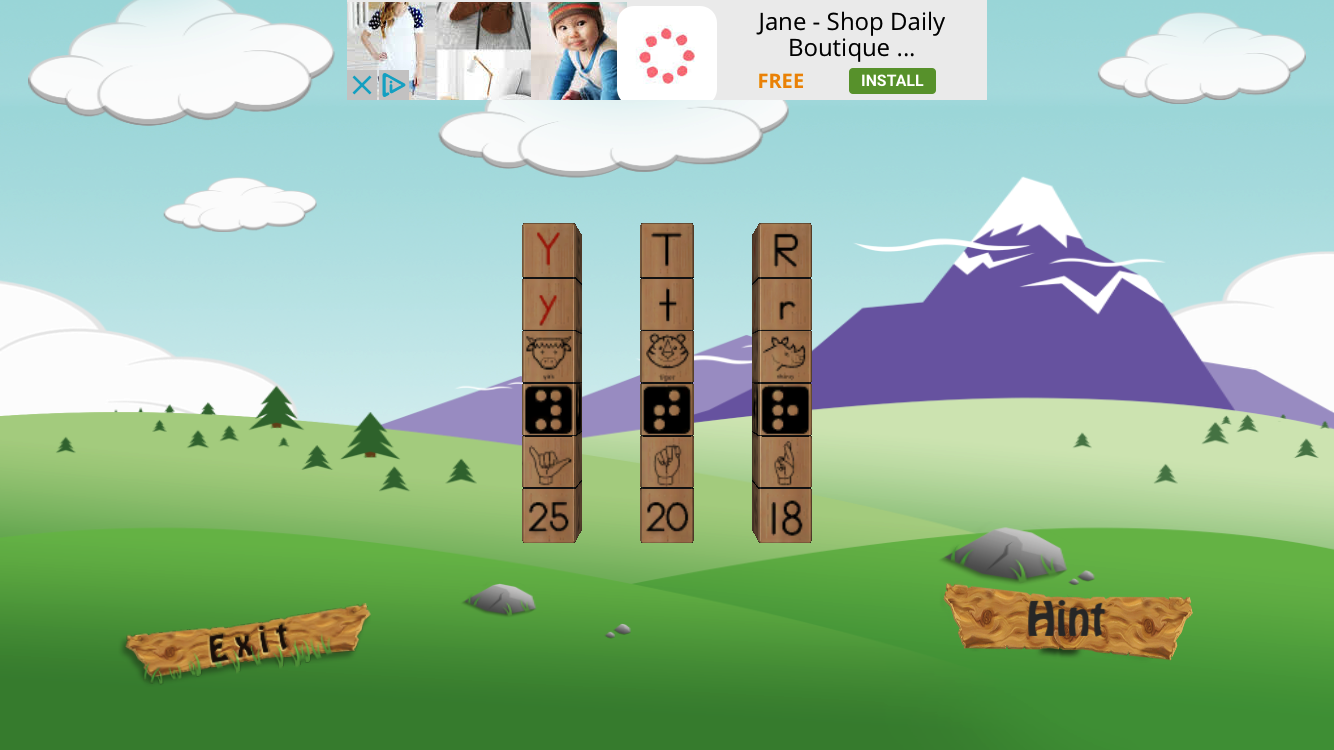Select the block with capital Y

click(548, 250)
